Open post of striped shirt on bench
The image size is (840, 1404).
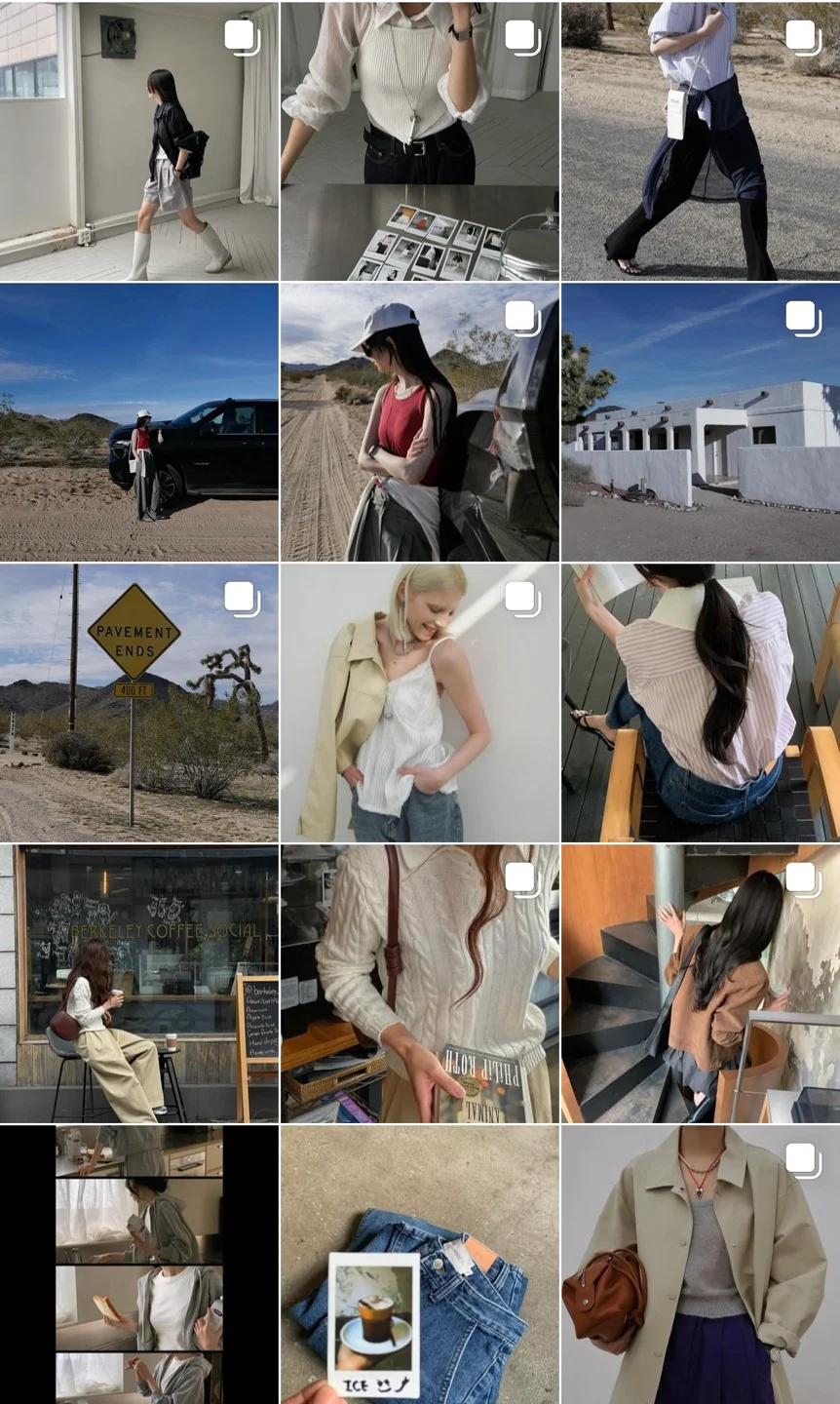click(x=700, y=703)
